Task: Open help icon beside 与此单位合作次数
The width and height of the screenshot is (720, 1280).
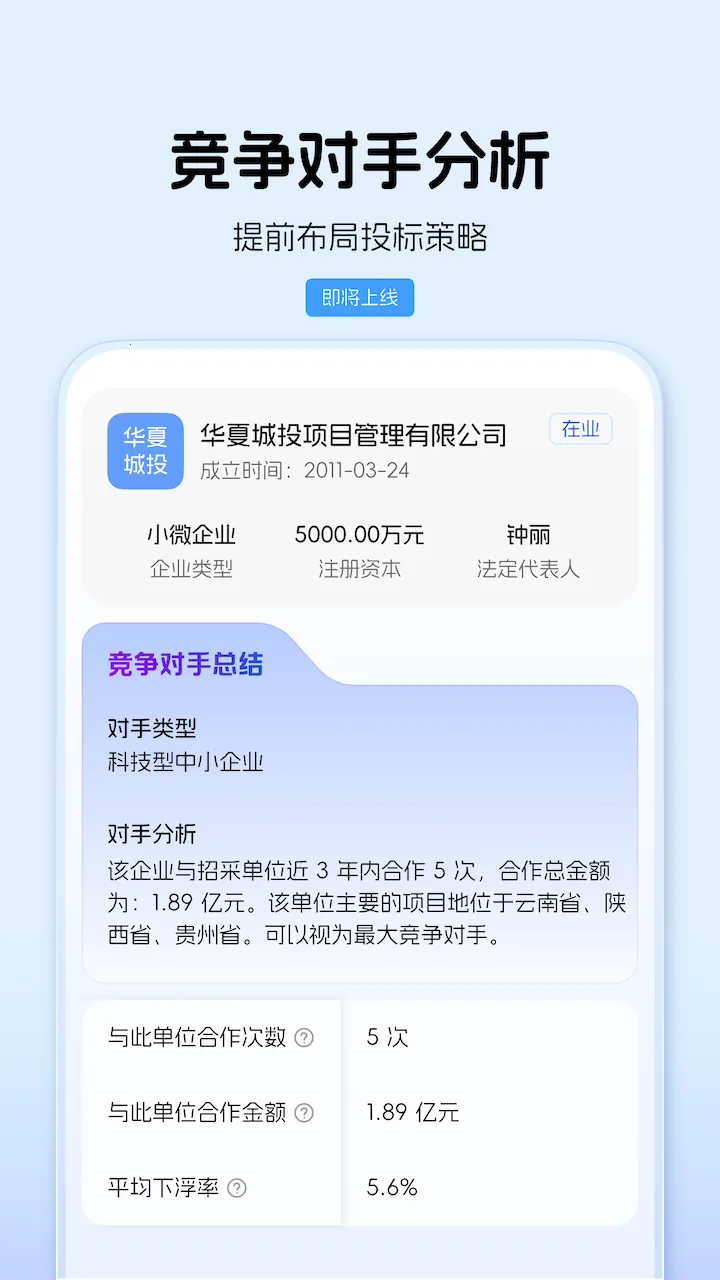Action: pos(307,1038)
